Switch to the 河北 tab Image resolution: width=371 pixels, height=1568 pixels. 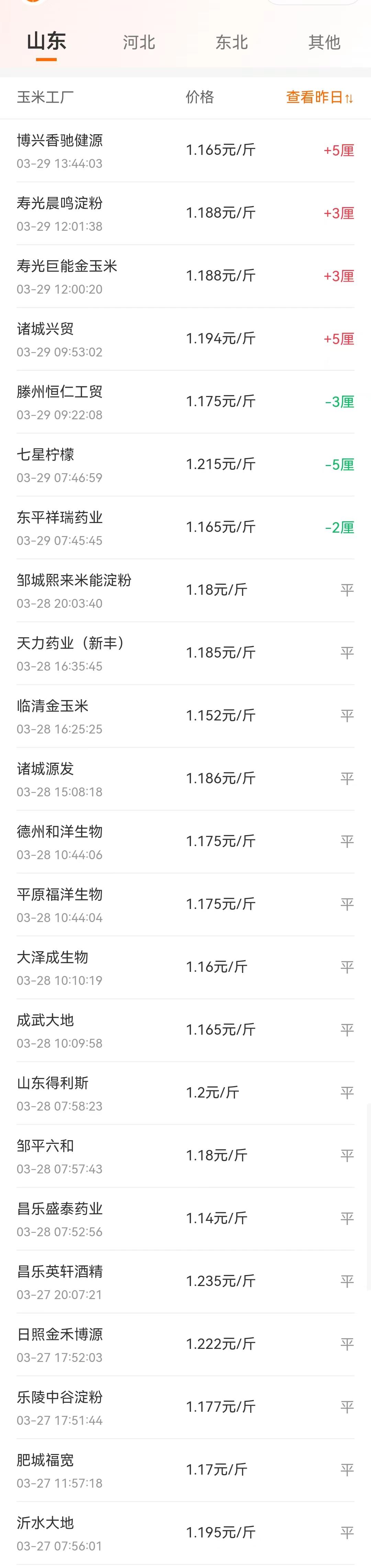click(139, 42)
